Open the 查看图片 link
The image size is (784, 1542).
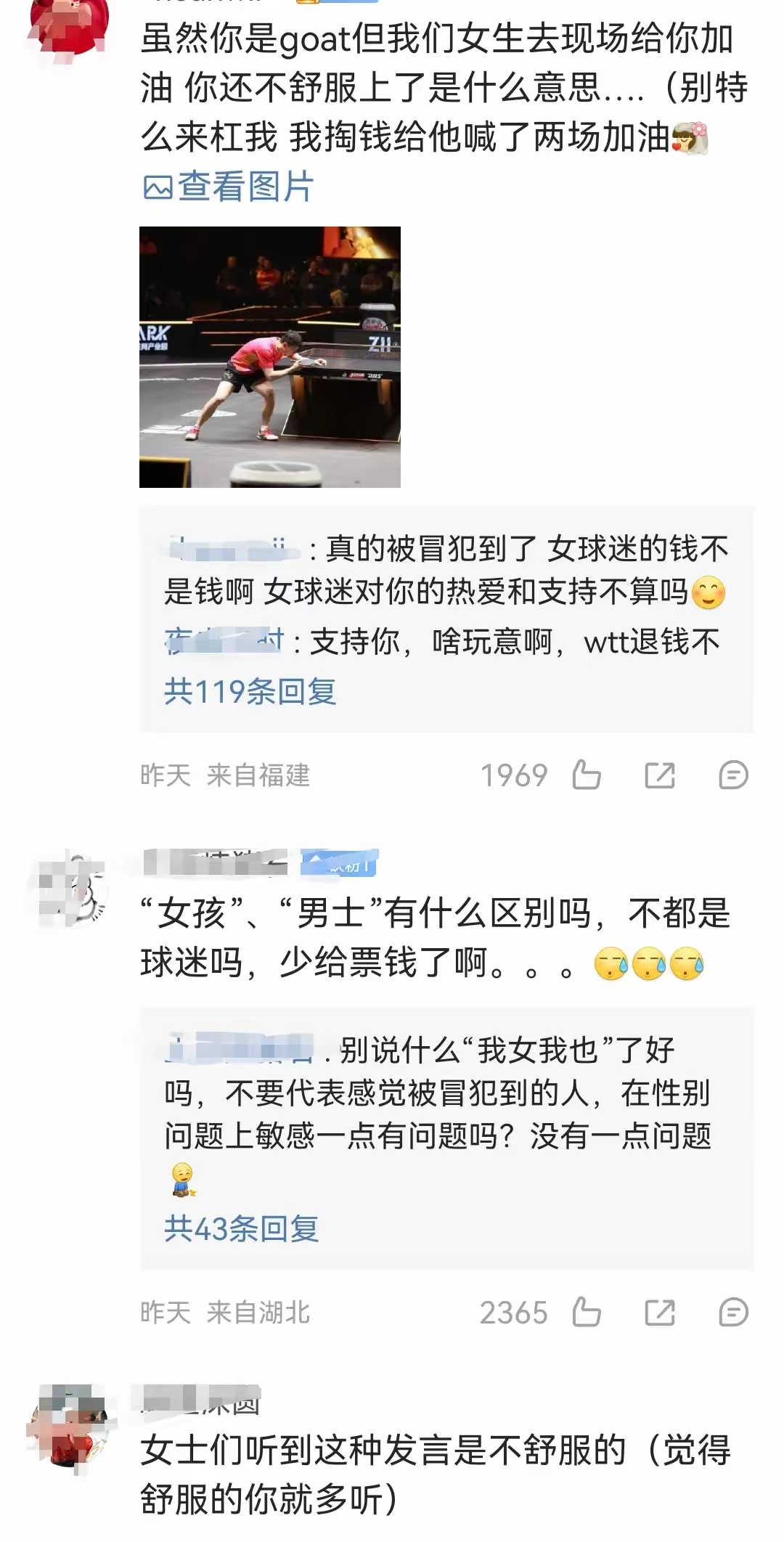click(229, 187)
